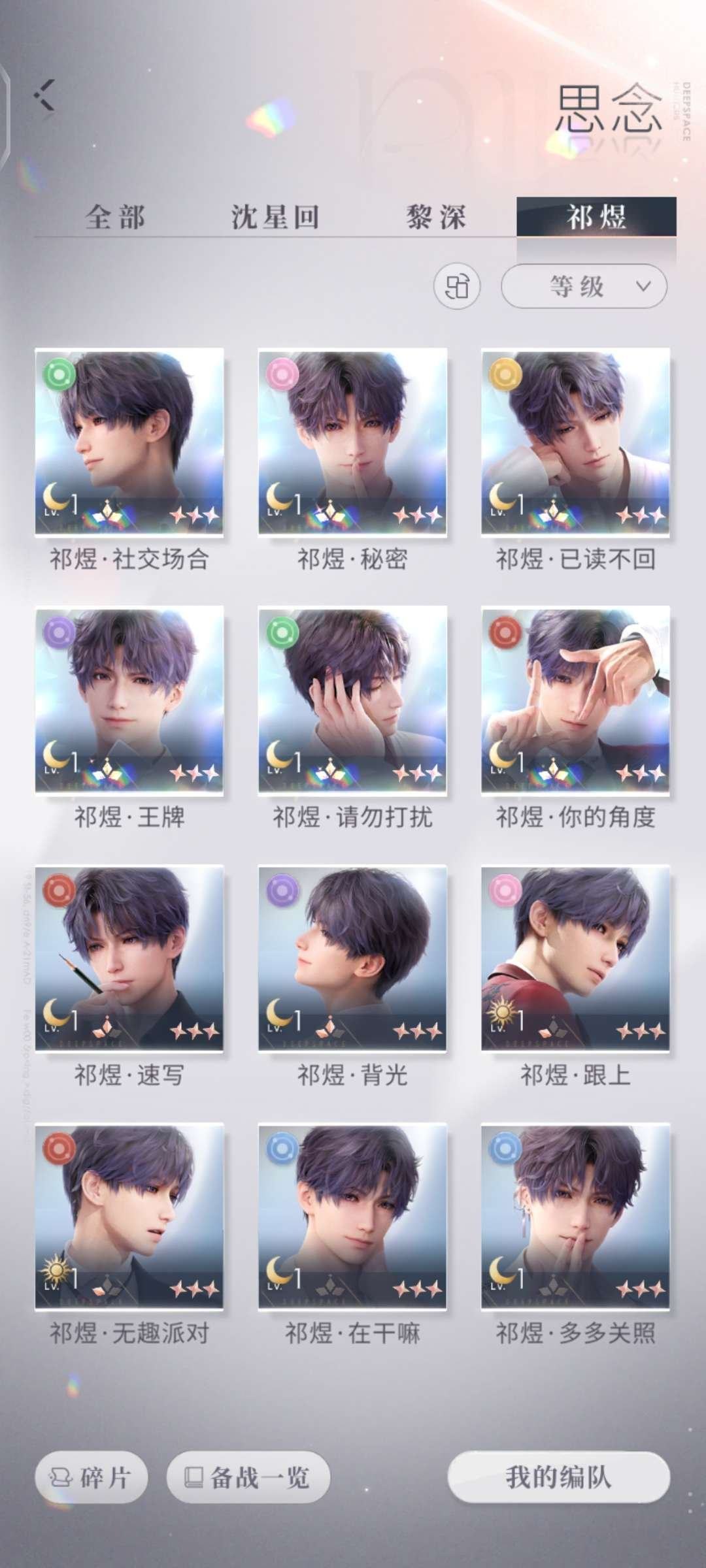Go back using the top-left arrow
The width and height of the screenshot is (706, 1568).
click(x=44, y=96)
